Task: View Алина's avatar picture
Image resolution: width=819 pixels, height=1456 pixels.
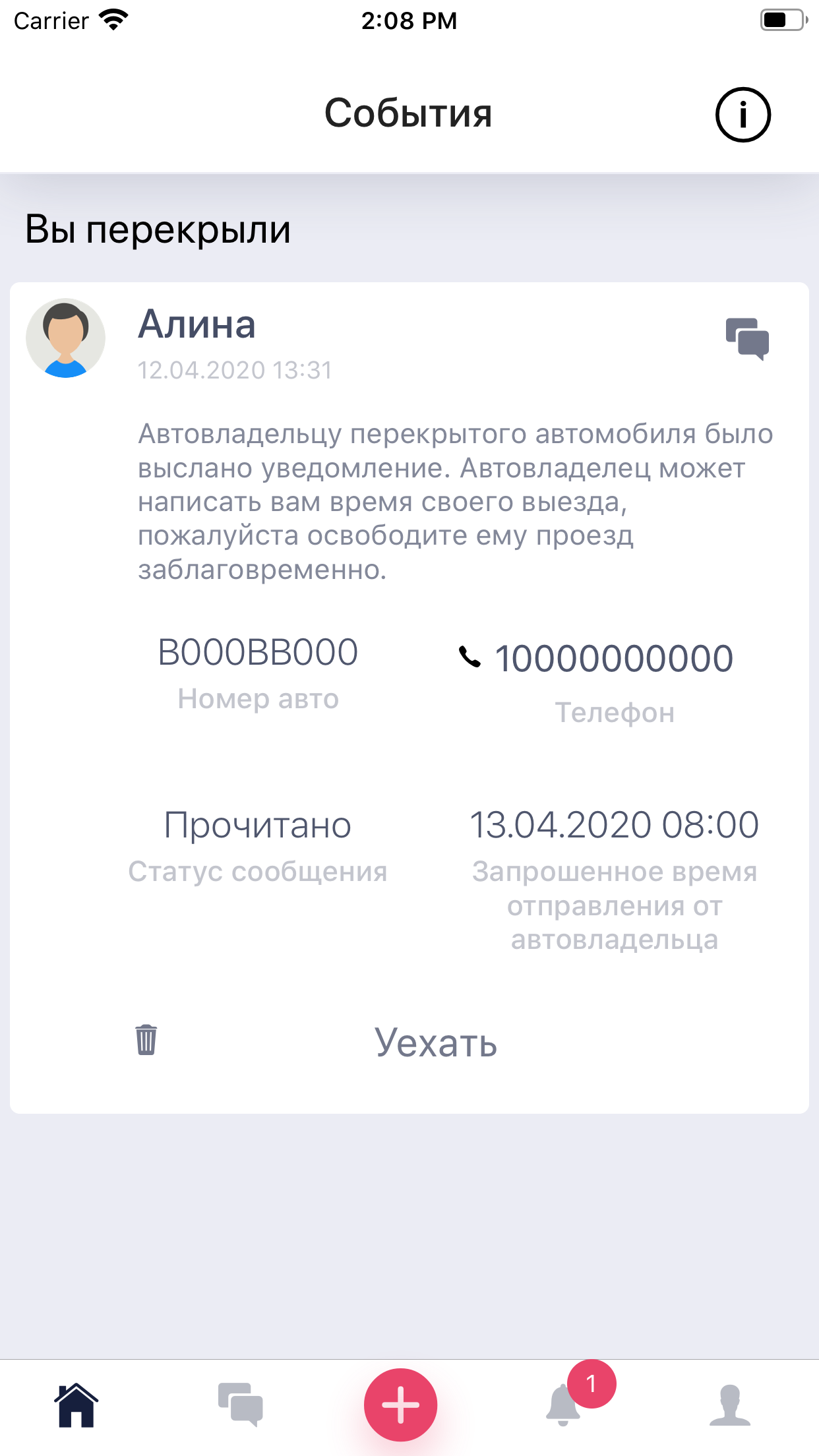Action: coord(65,338)
